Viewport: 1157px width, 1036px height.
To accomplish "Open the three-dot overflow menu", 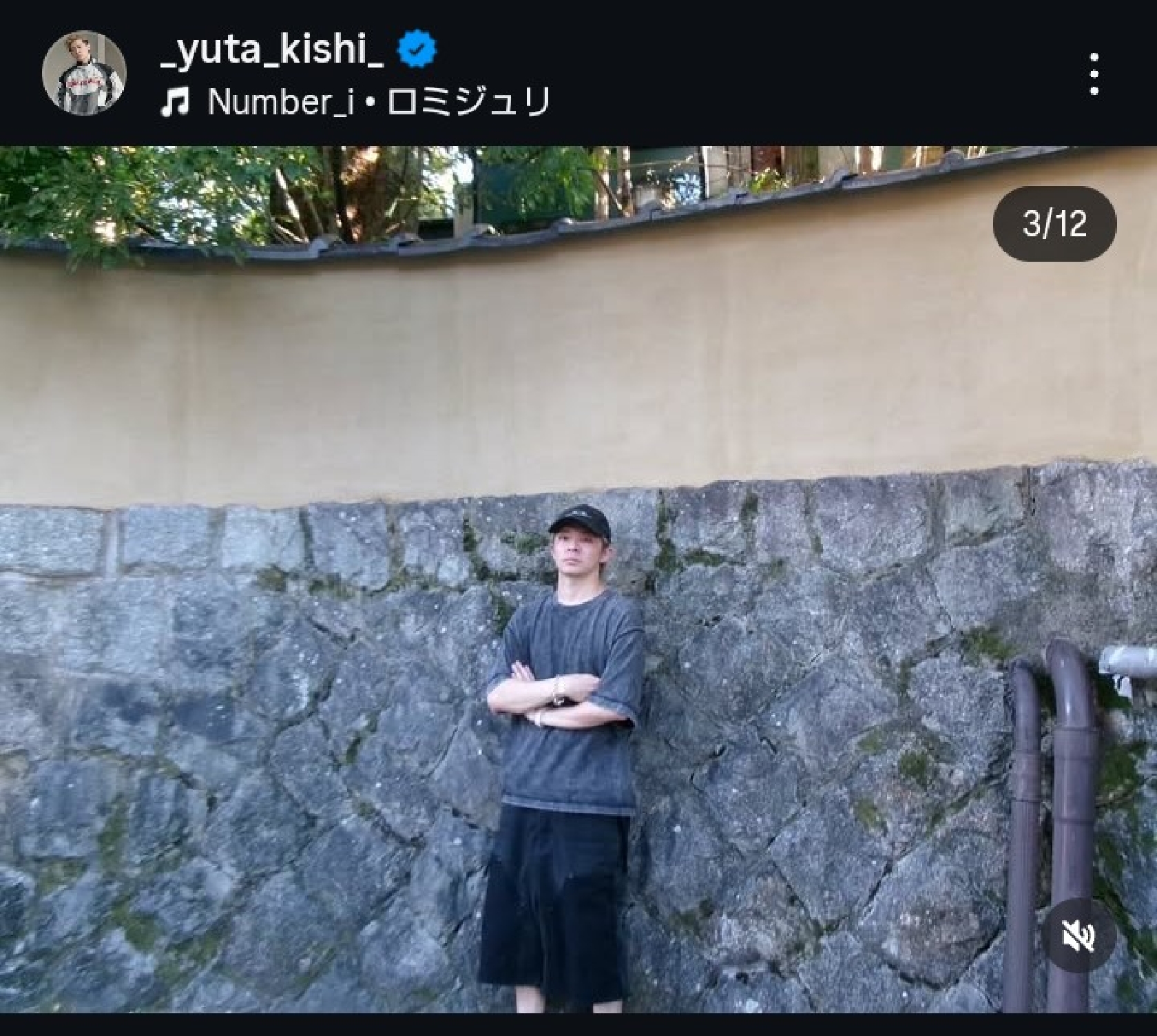I will coord(1094,74).
